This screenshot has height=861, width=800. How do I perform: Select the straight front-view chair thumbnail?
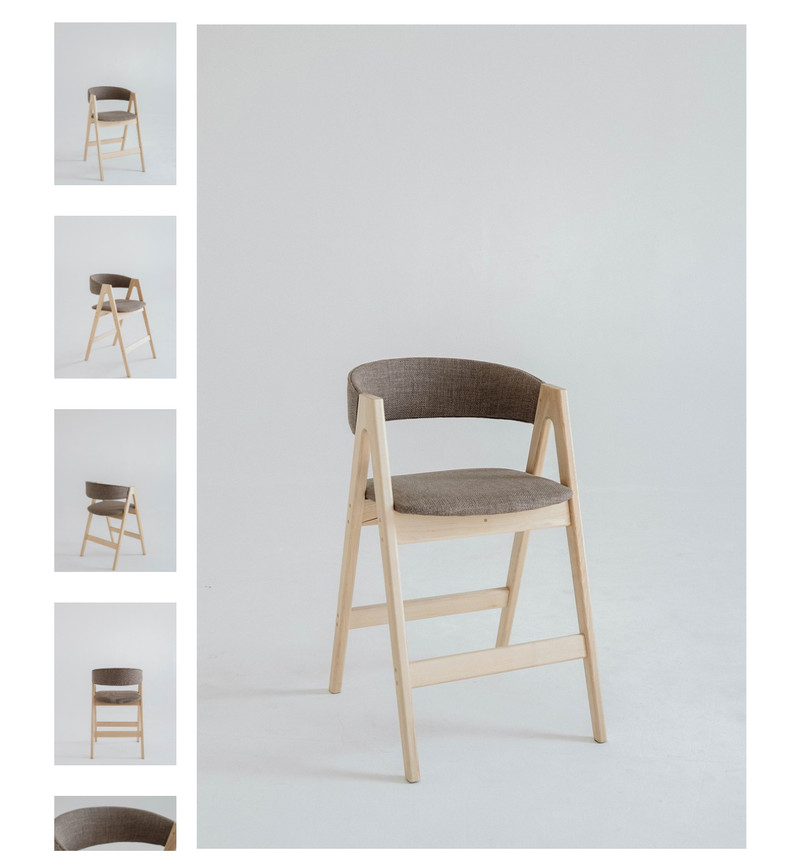pyautogui.click(x=115, y=683)
